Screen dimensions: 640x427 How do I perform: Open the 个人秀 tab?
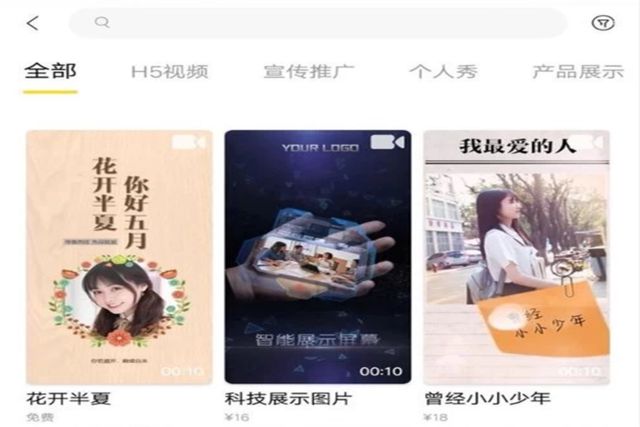[x=443, y=72]
